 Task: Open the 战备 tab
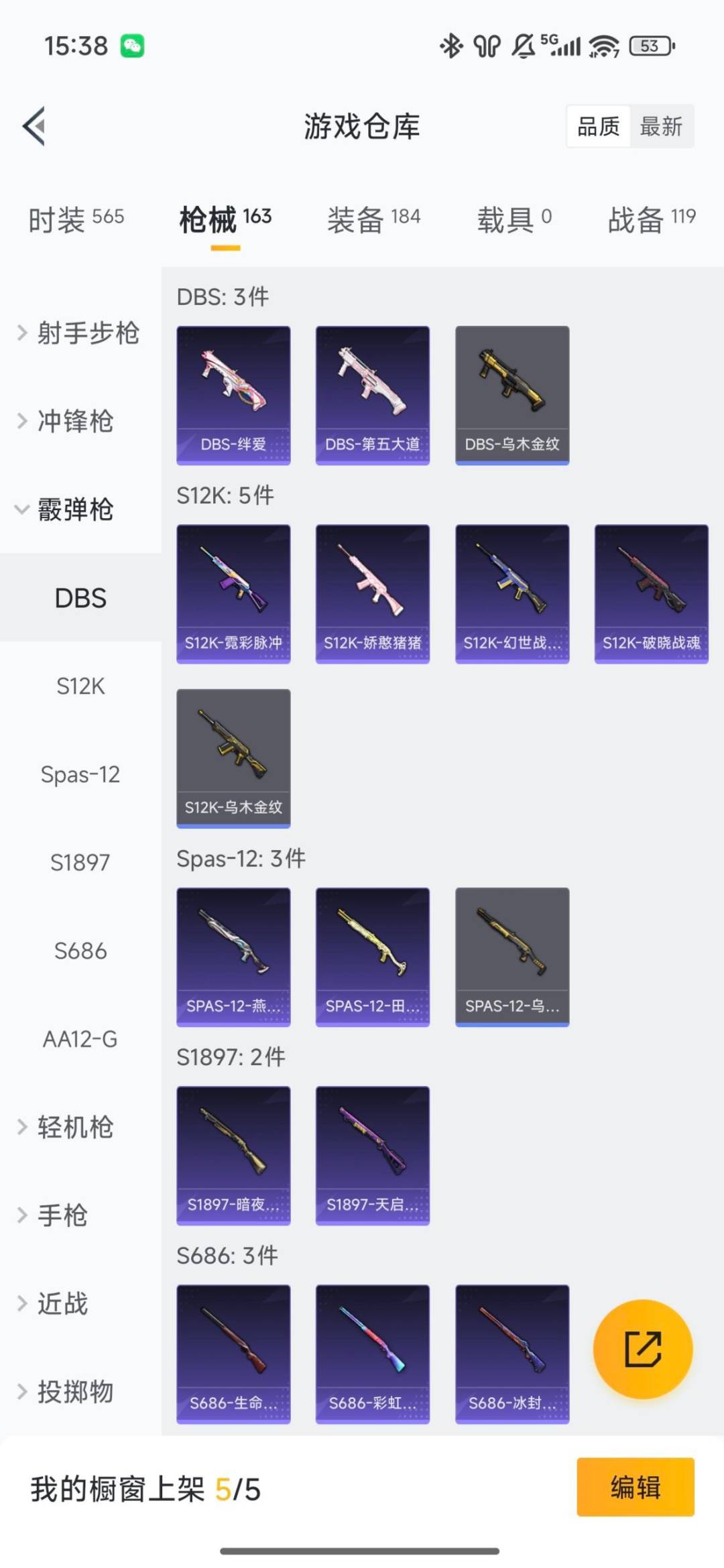(651, 219)
